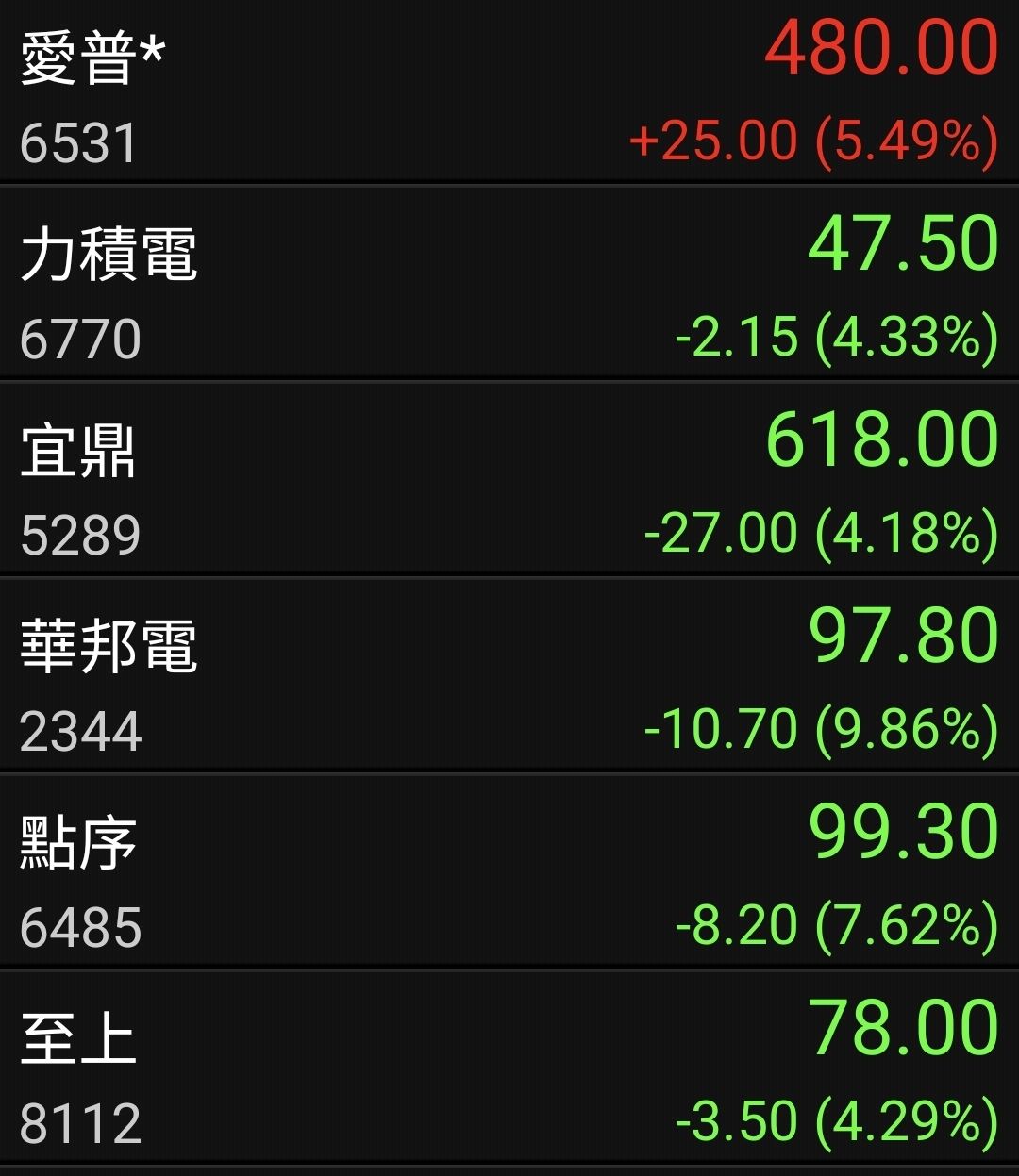Open the 力積電 6770 stock row
Viewport: 1019px width, 1176px height.
[509, 286]
